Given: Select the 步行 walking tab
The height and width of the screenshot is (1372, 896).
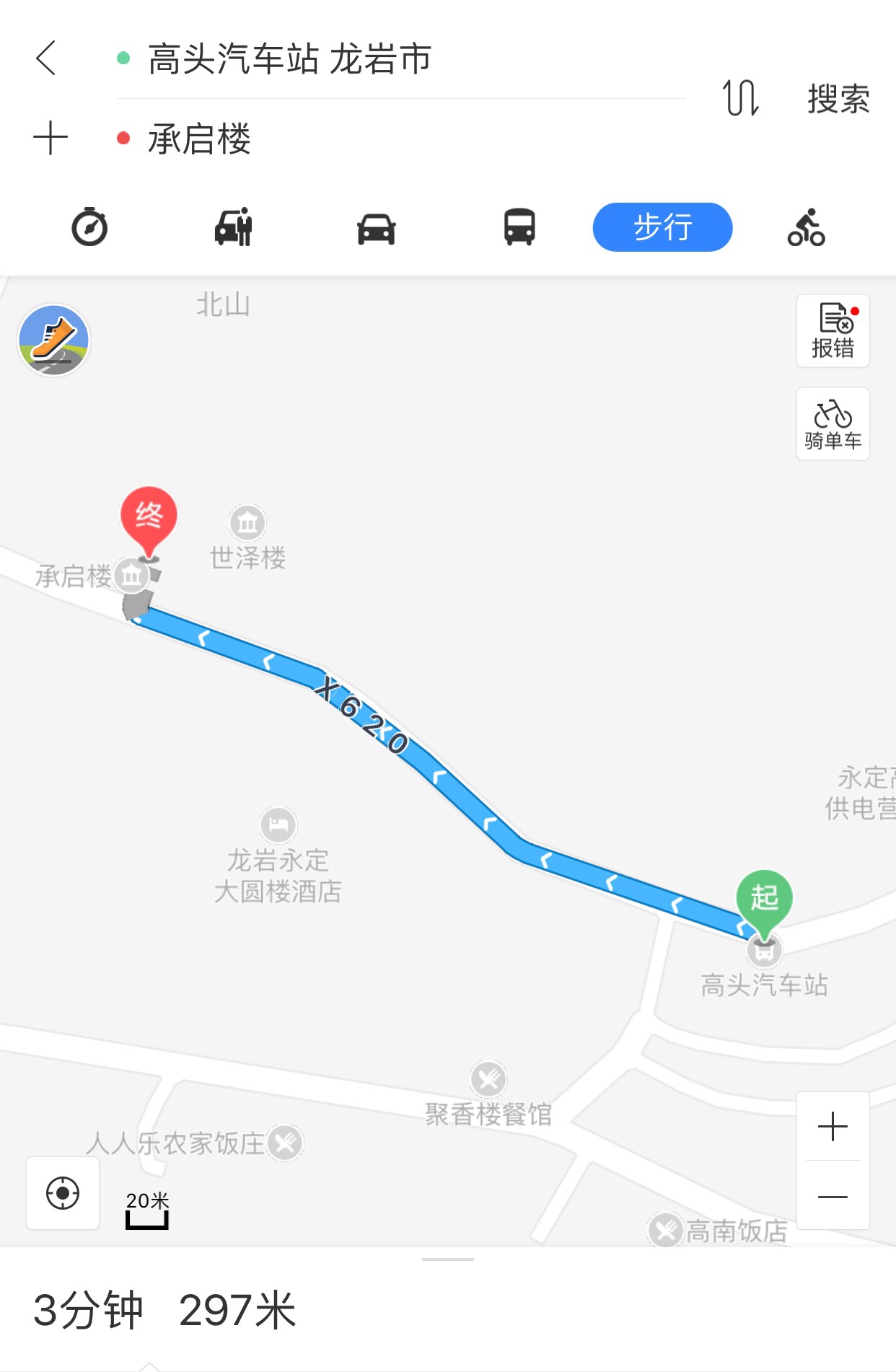Looking at the screenshot, I should coord(662,227).
